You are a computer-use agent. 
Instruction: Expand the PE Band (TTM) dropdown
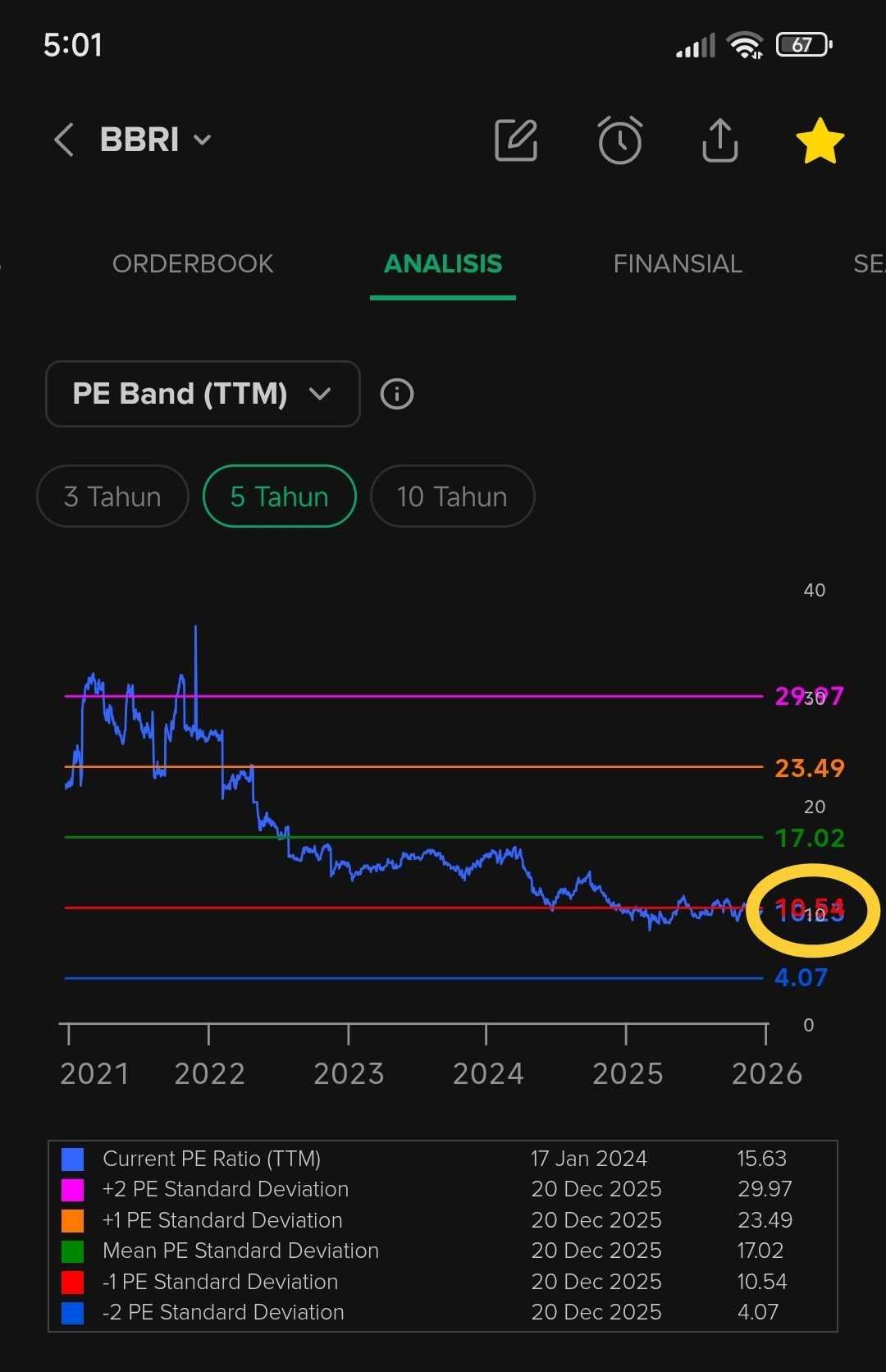coord(203,394)
